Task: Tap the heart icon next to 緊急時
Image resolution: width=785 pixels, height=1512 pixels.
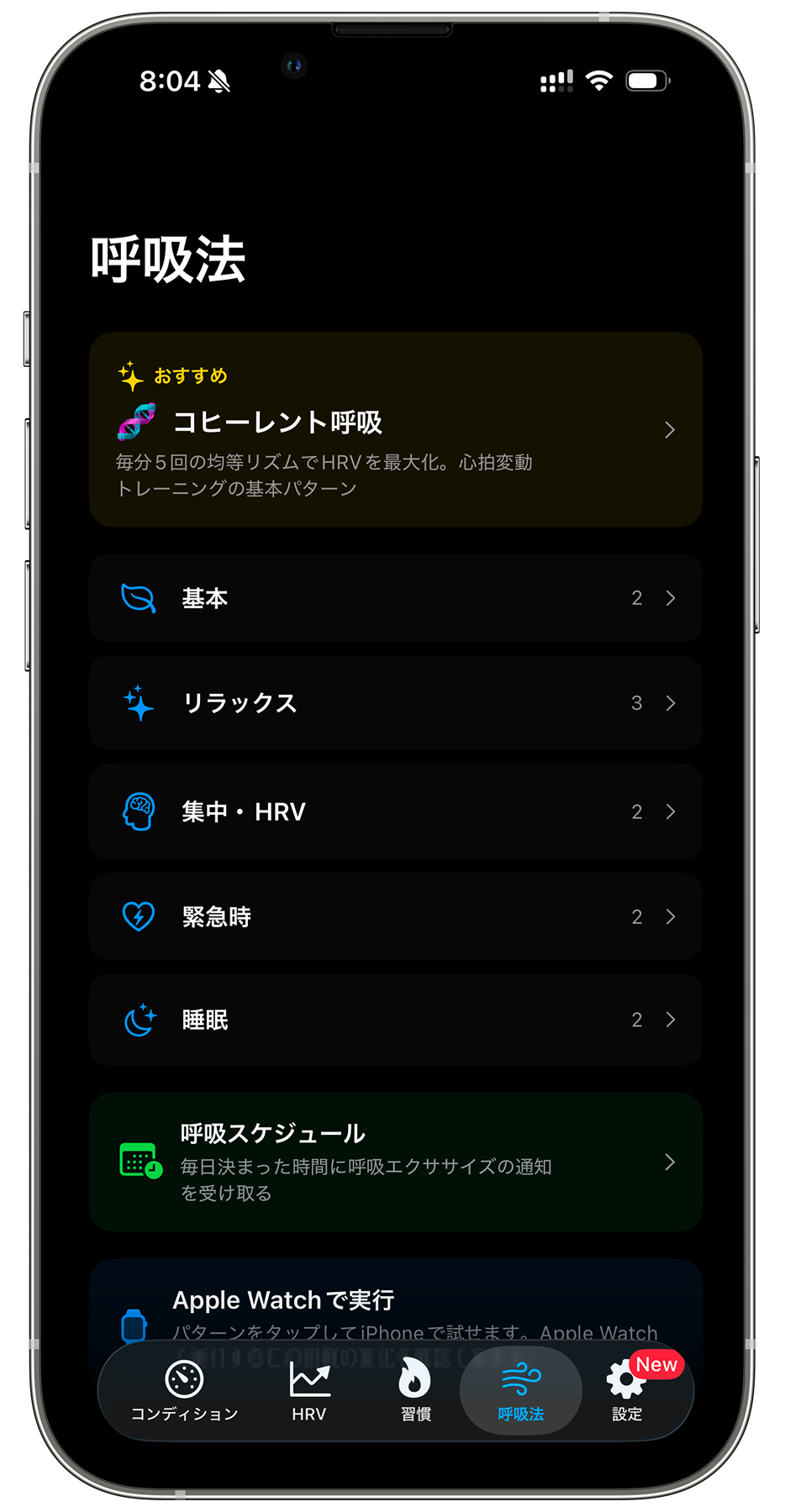Action: [138, 916]
